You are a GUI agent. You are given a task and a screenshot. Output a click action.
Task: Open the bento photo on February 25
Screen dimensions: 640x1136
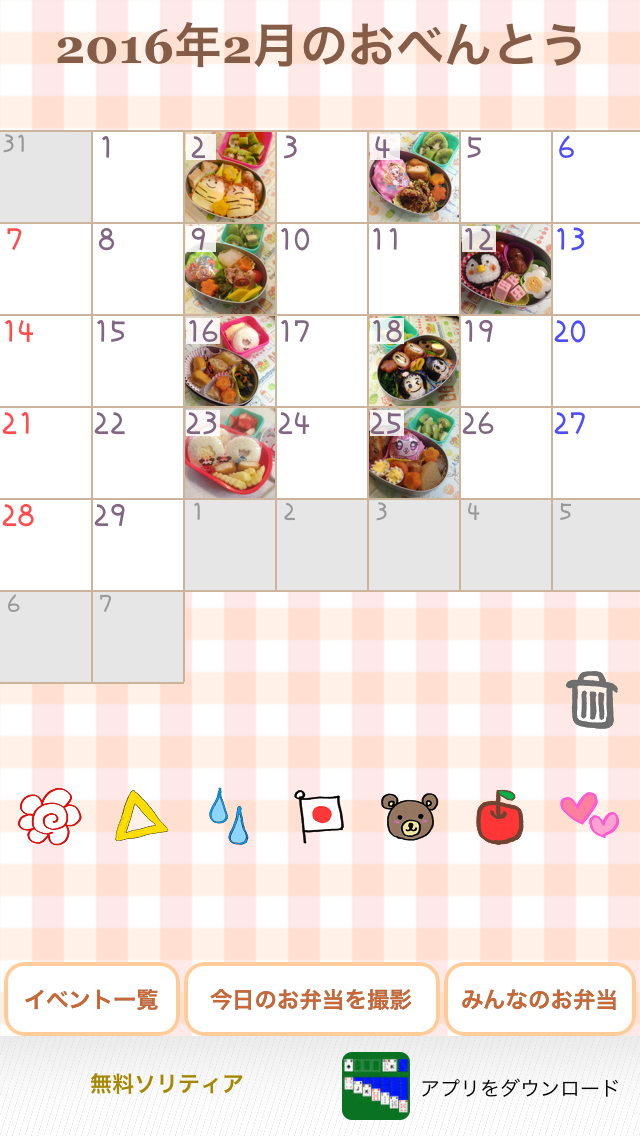(x=414, y=454)
